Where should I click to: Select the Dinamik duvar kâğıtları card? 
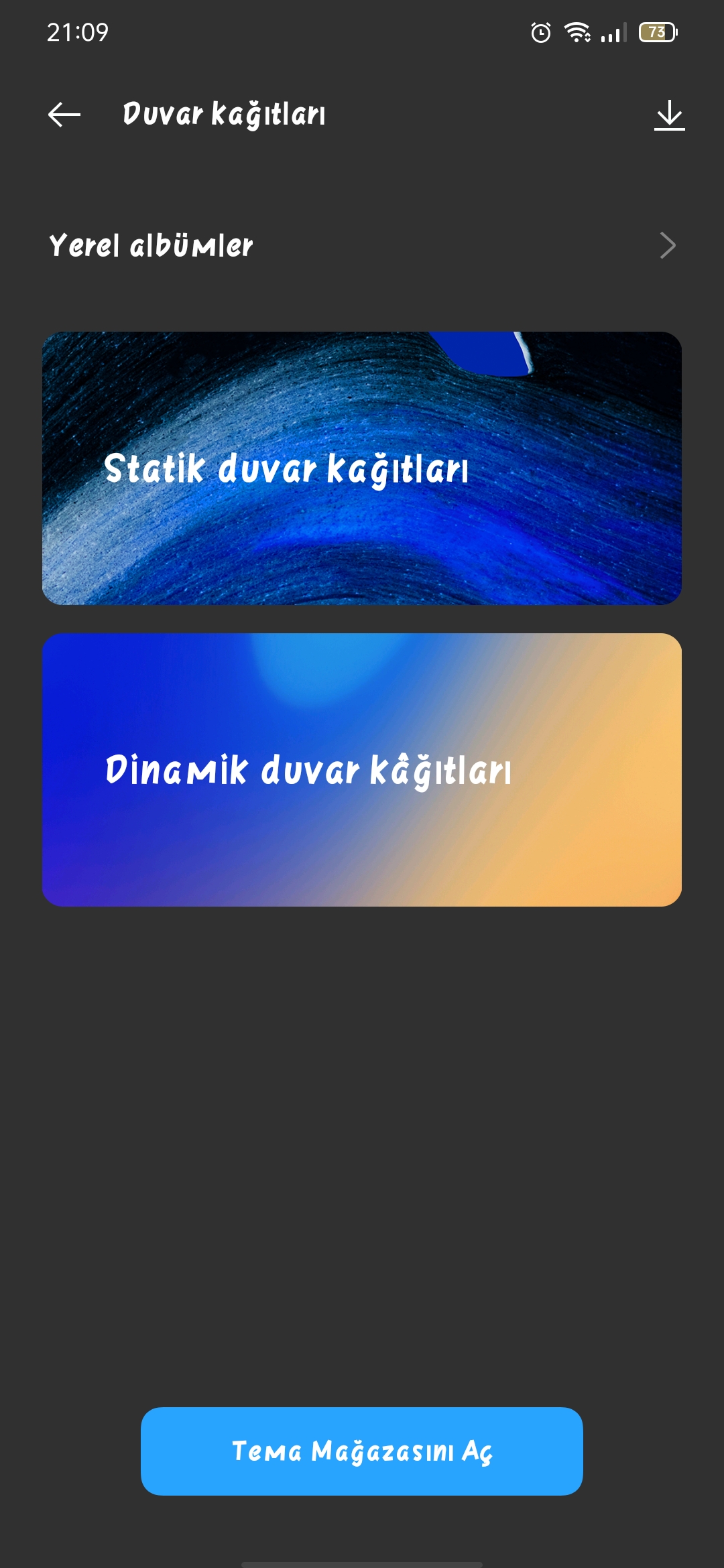[x=362, y=770]
